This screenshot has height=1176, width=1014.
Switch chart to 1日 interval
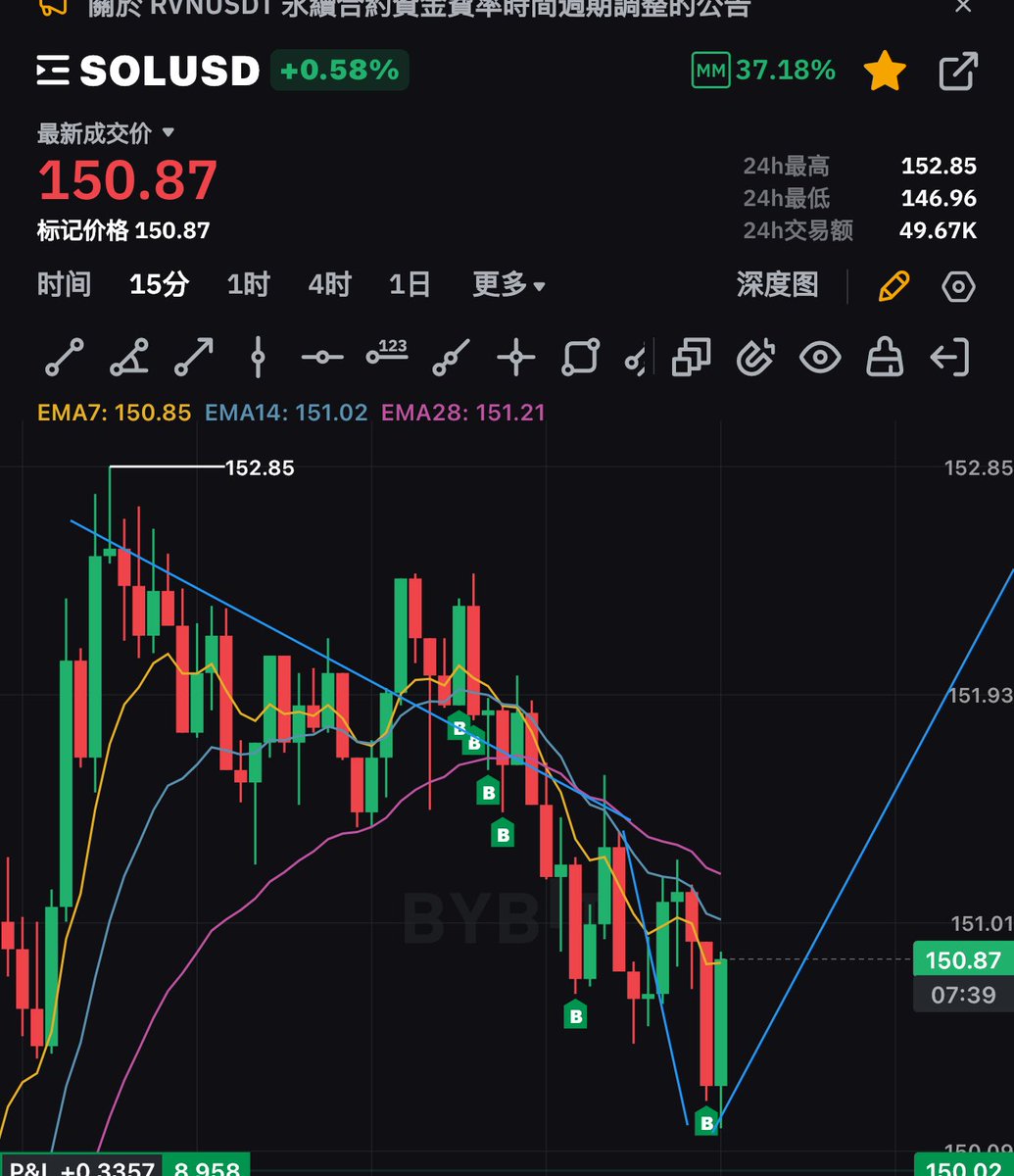410,285
